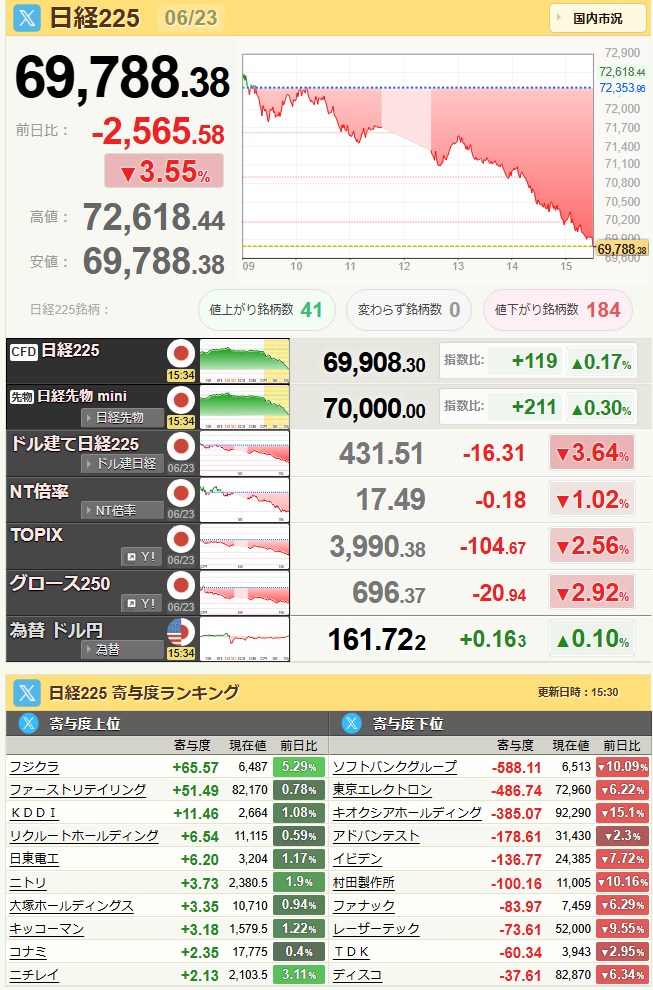View ディスコ stock details
This screenshot has width=653, height=990.
click(x=357, y=975)
